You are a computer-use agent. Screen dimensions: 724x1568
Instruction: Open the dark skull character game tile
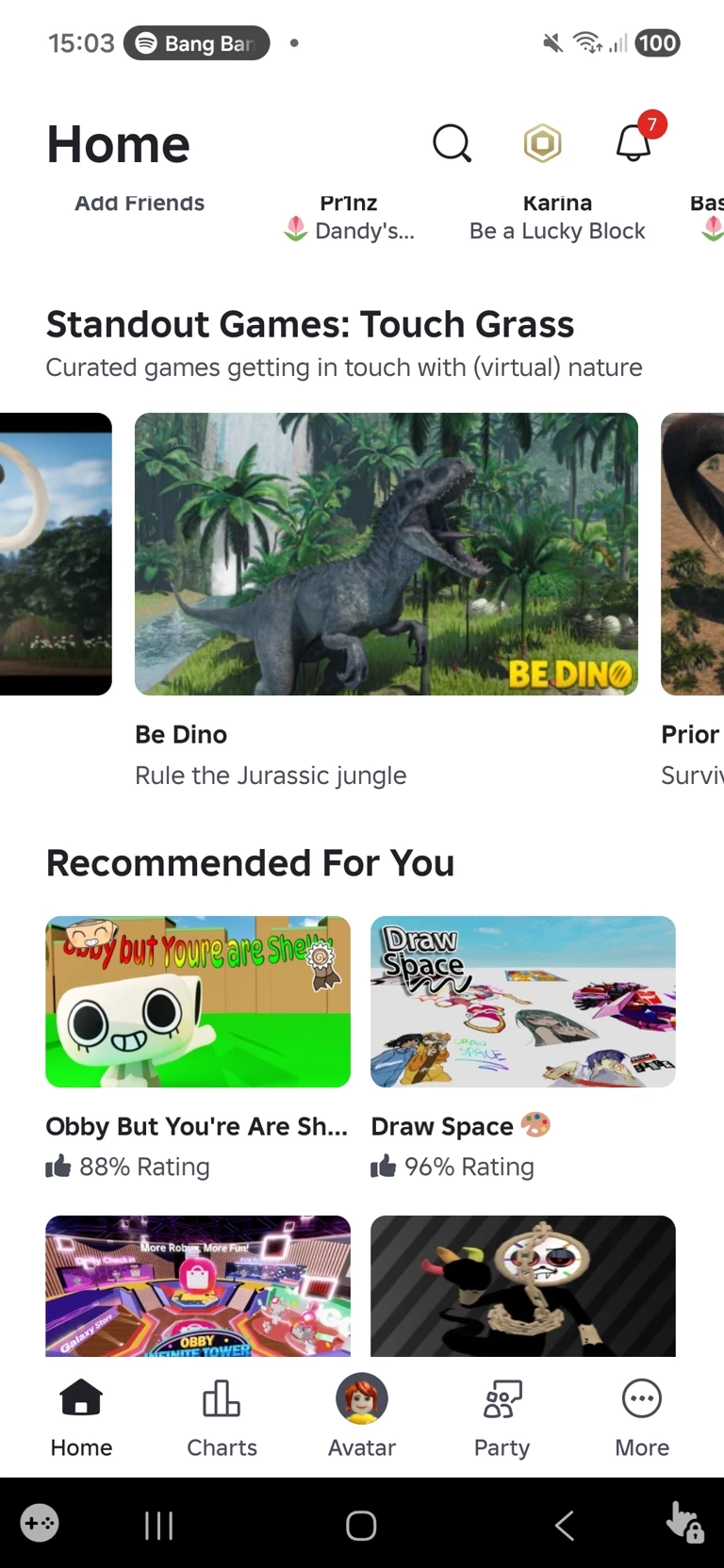coord(523,1285)
